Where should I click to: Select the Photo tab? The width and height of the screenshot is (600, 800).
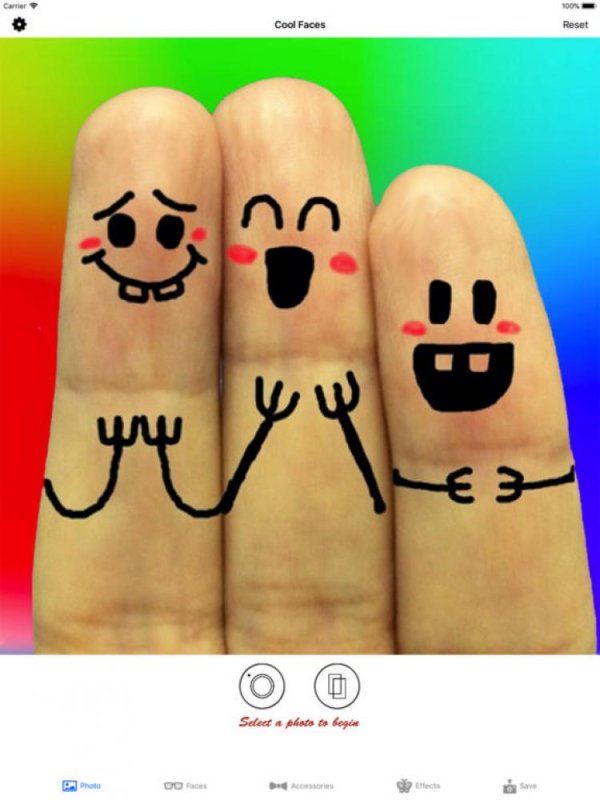tap(82, 786)
